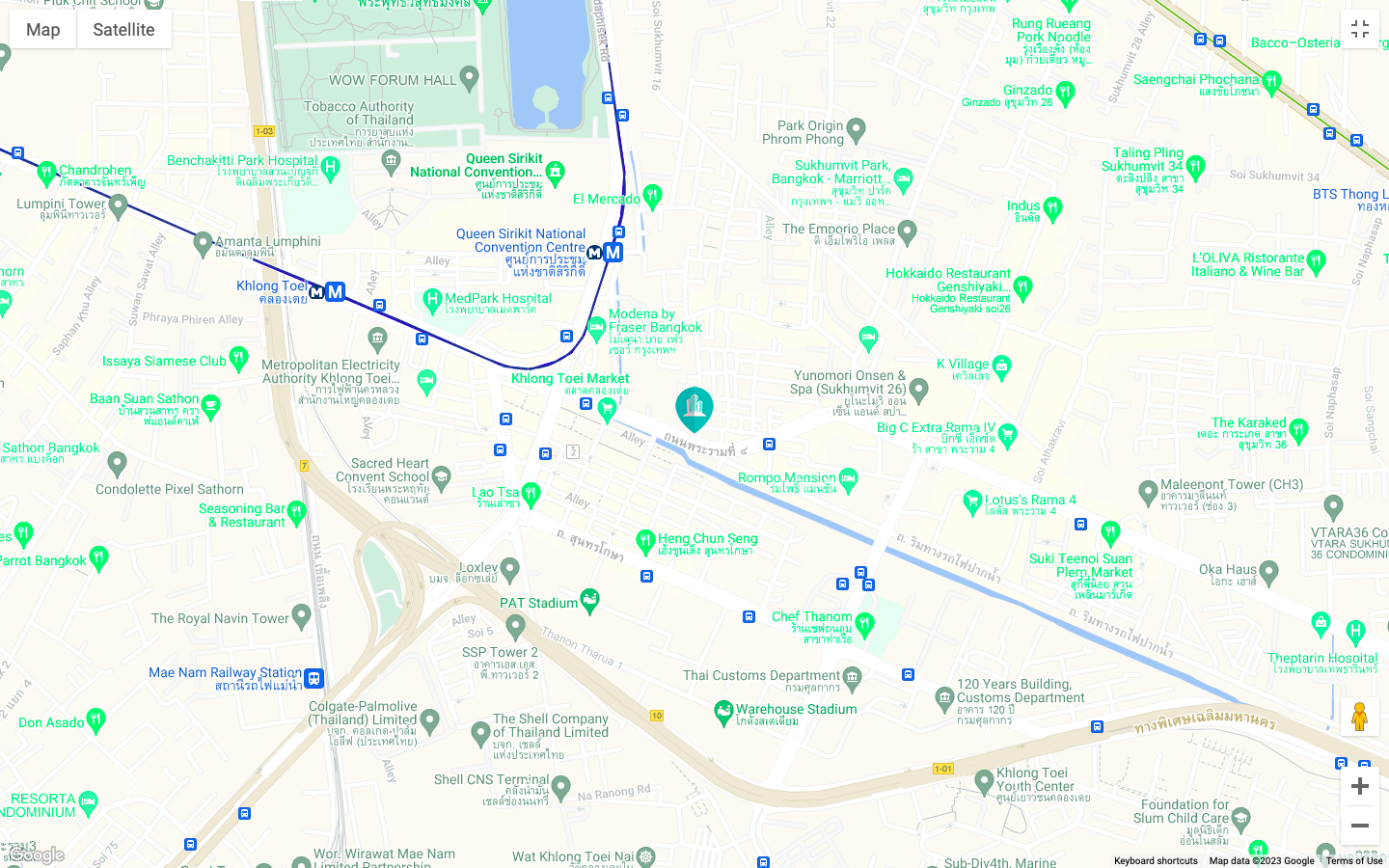
Task: Tap Warehouse Stadium pin
Action: click(x=723, y=713)
